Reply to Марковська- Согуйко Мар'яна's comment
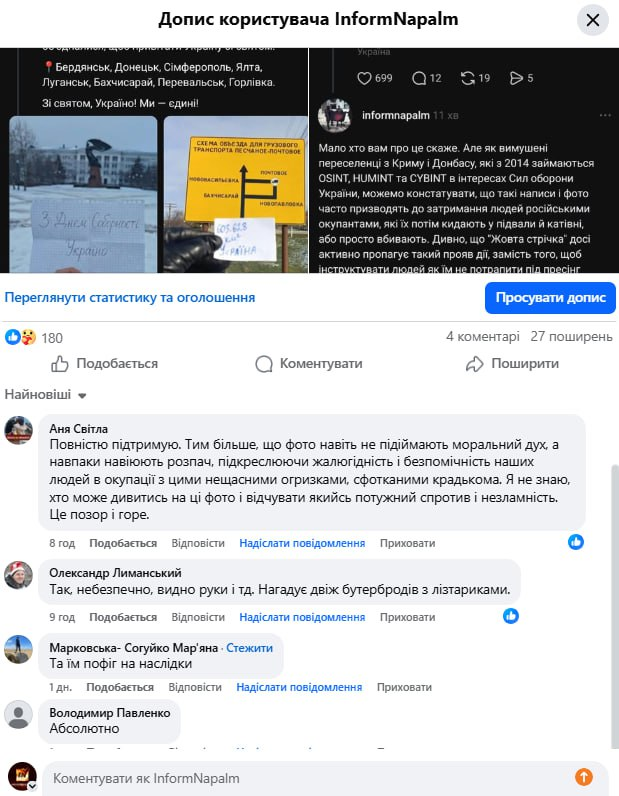 coord(195,687)
